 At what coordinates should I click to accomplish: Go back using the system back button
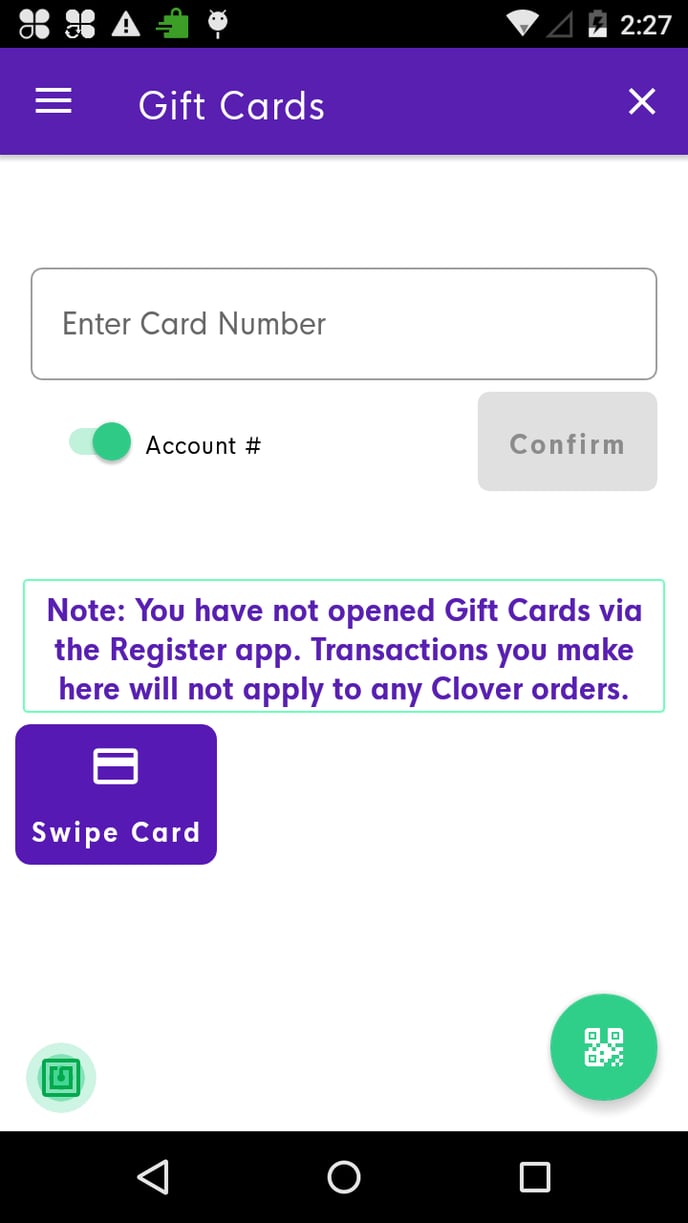click(153, 1177)
